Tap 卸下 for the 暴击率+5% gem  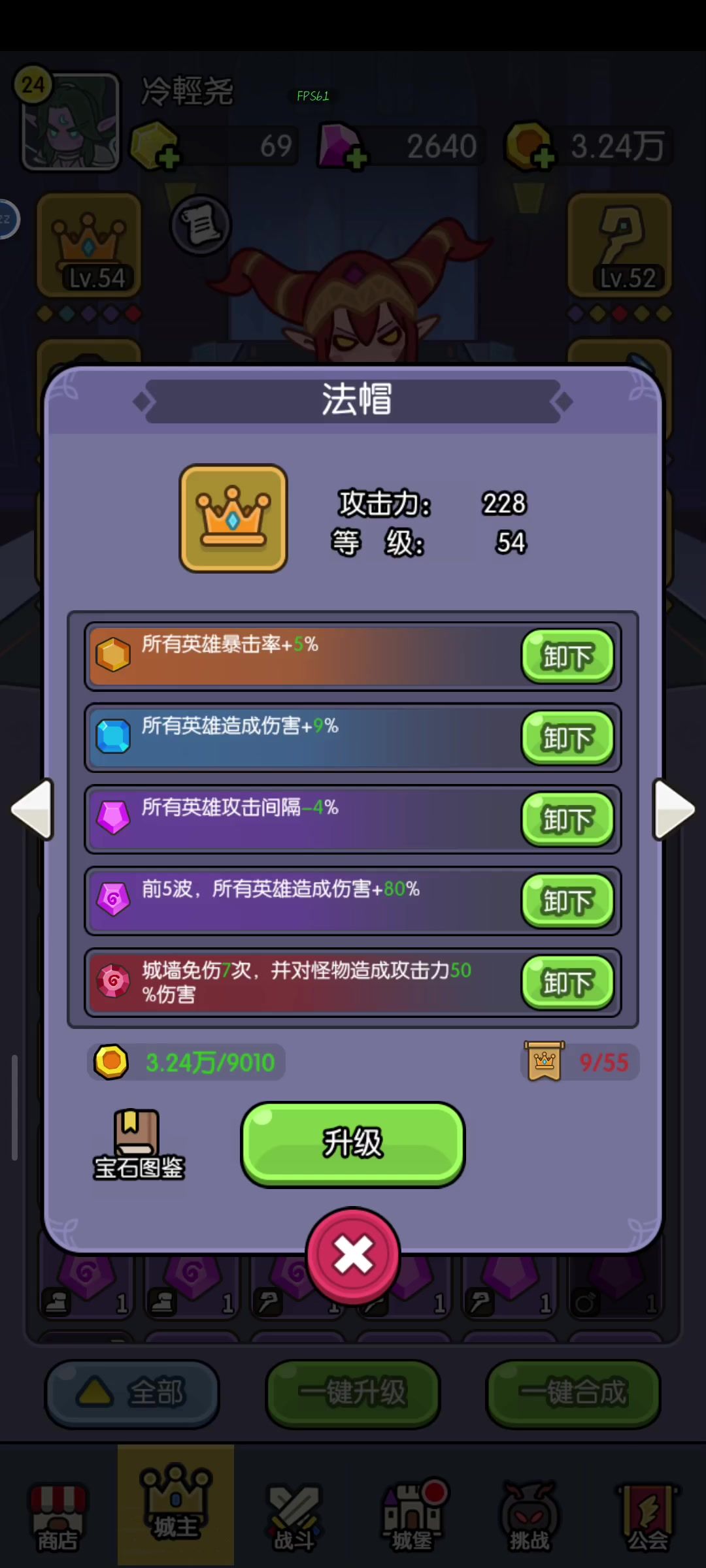pyautogui.click(x=567, y=656)
